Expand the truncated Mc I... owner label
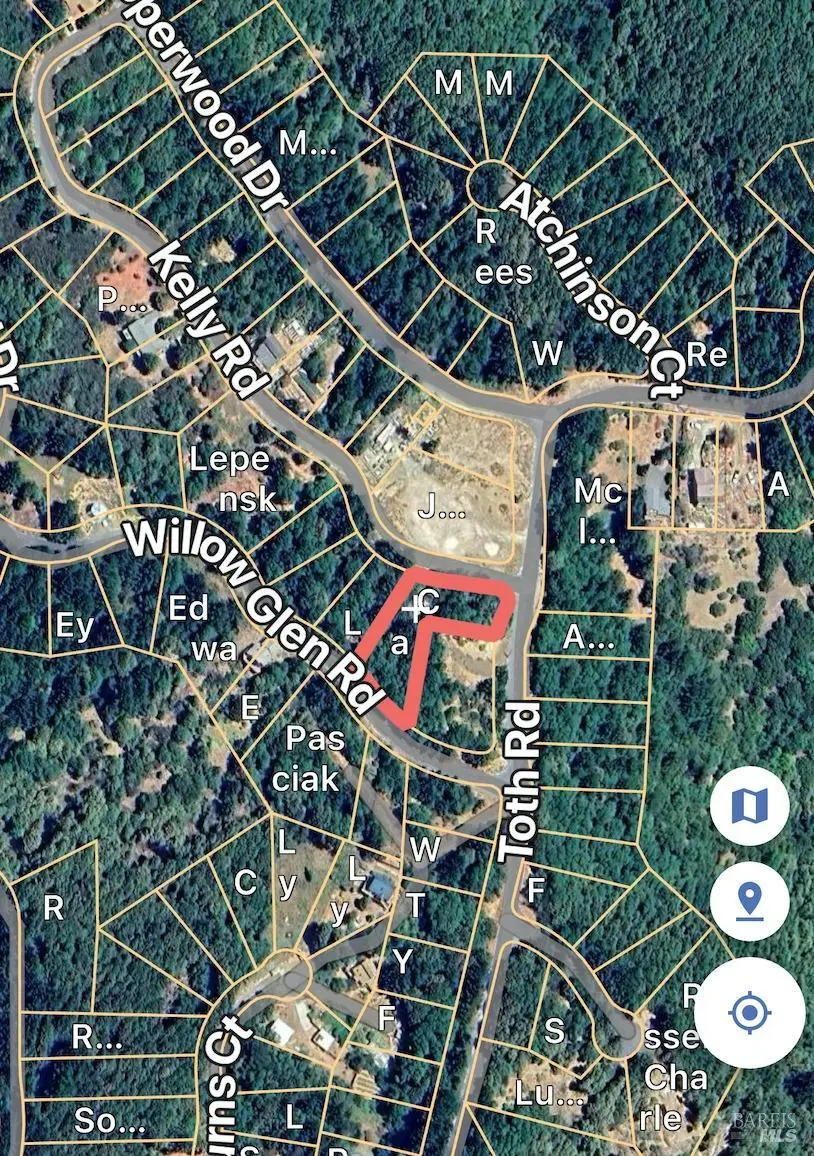Screen dimensions: 814x1156 click(x=597, y=507)
